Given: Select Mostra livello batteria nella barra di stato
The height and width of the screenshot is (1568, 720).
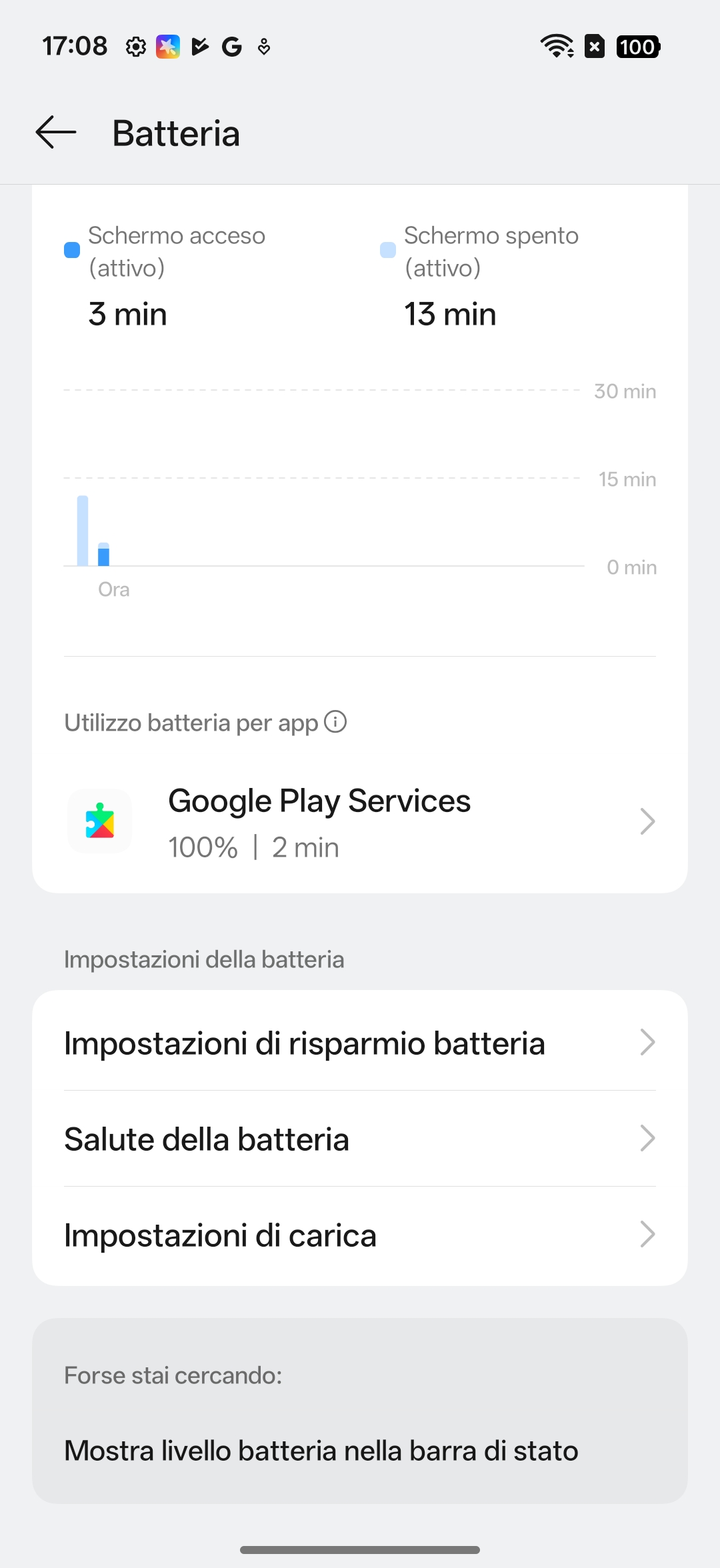Looking at the screenshot, I should 321,1451.
